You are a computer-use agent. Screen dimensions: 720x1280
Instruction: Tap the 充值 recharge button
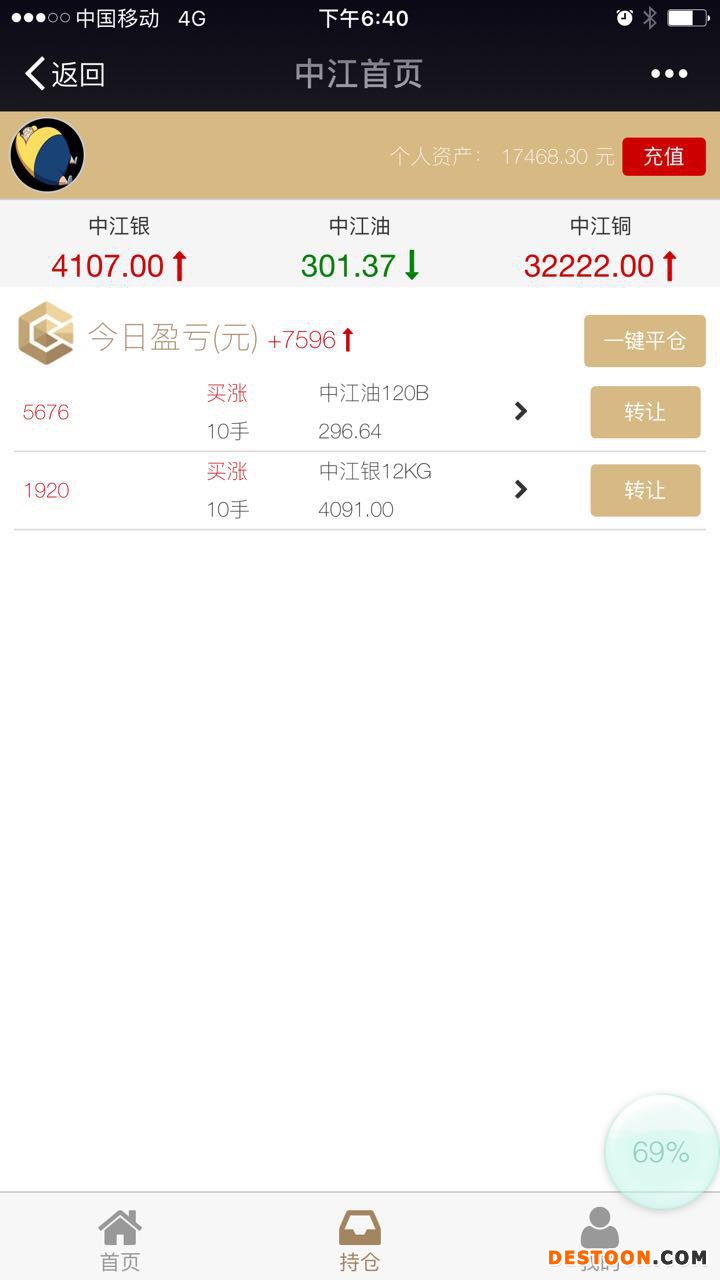(663, 156)
